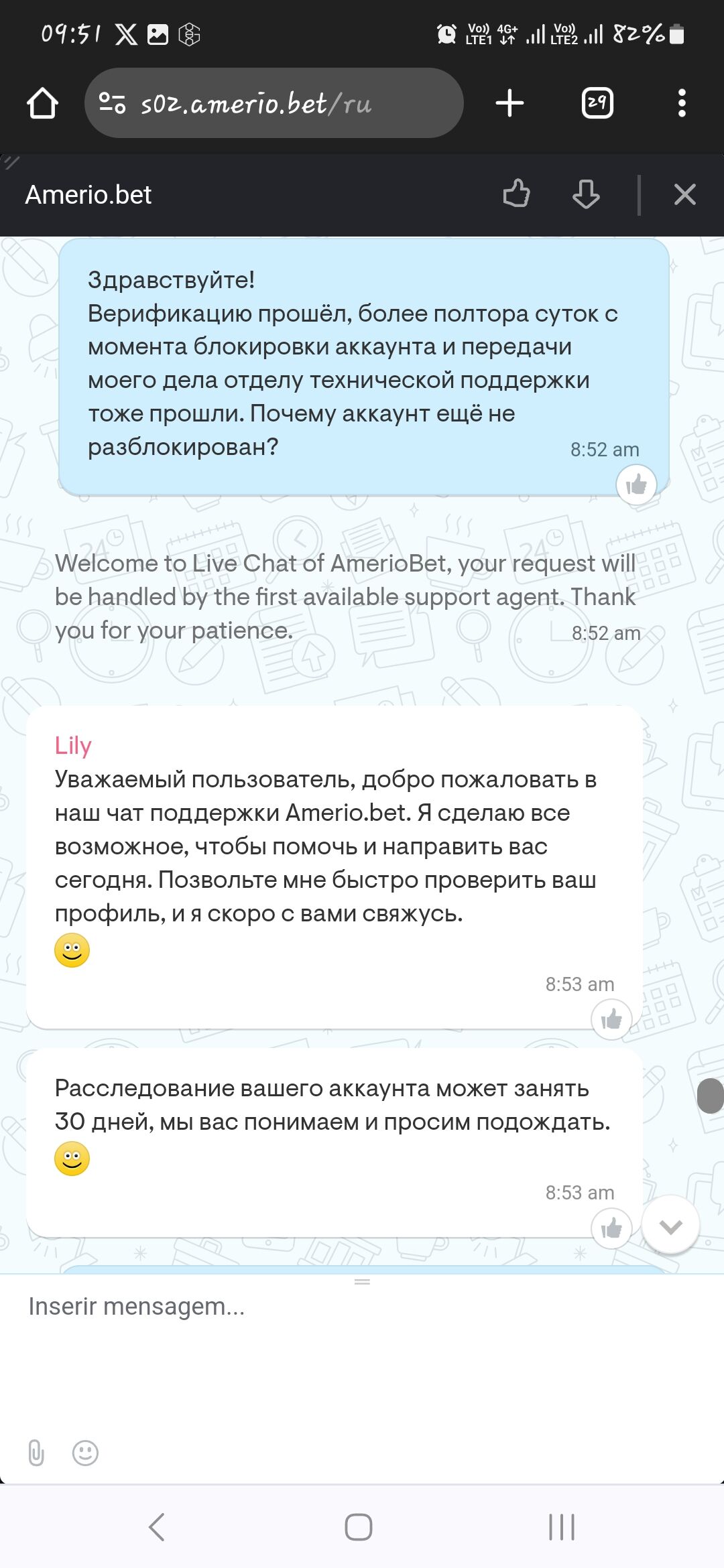The height and width of the screenshot is (1568, 724).
Task: Like the 30-day investigation message
Action: coord(611,1228)
